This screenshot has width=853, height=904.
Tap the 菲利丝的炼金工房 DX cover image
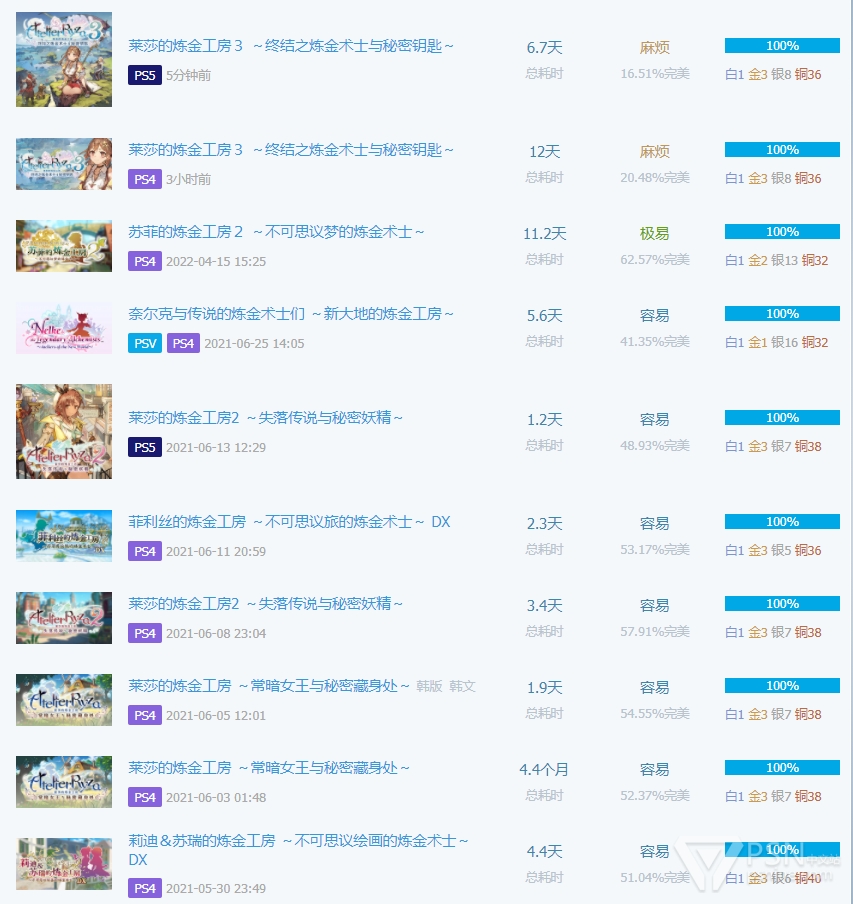[x=64, y=536]
